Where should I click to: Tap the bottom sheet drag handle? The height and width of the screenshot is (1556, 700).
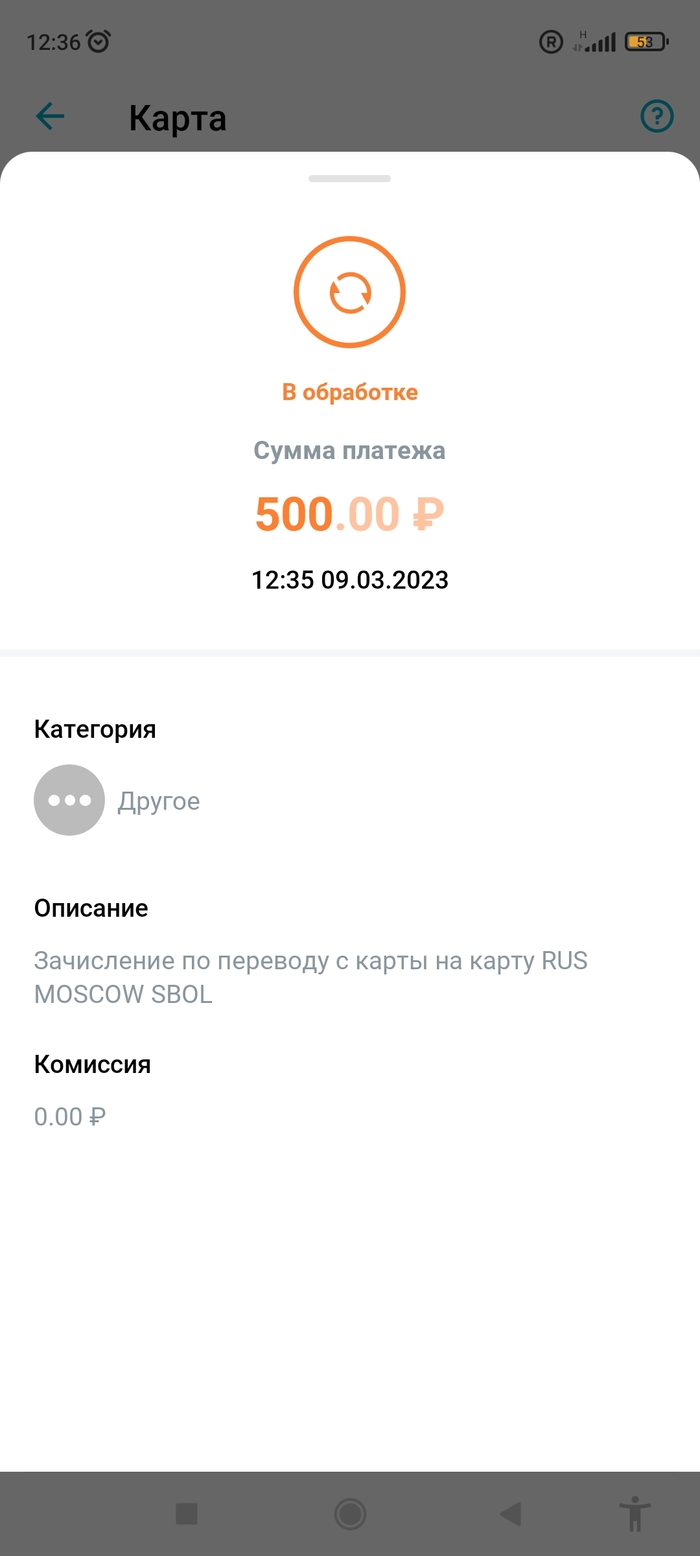point(349,179)
